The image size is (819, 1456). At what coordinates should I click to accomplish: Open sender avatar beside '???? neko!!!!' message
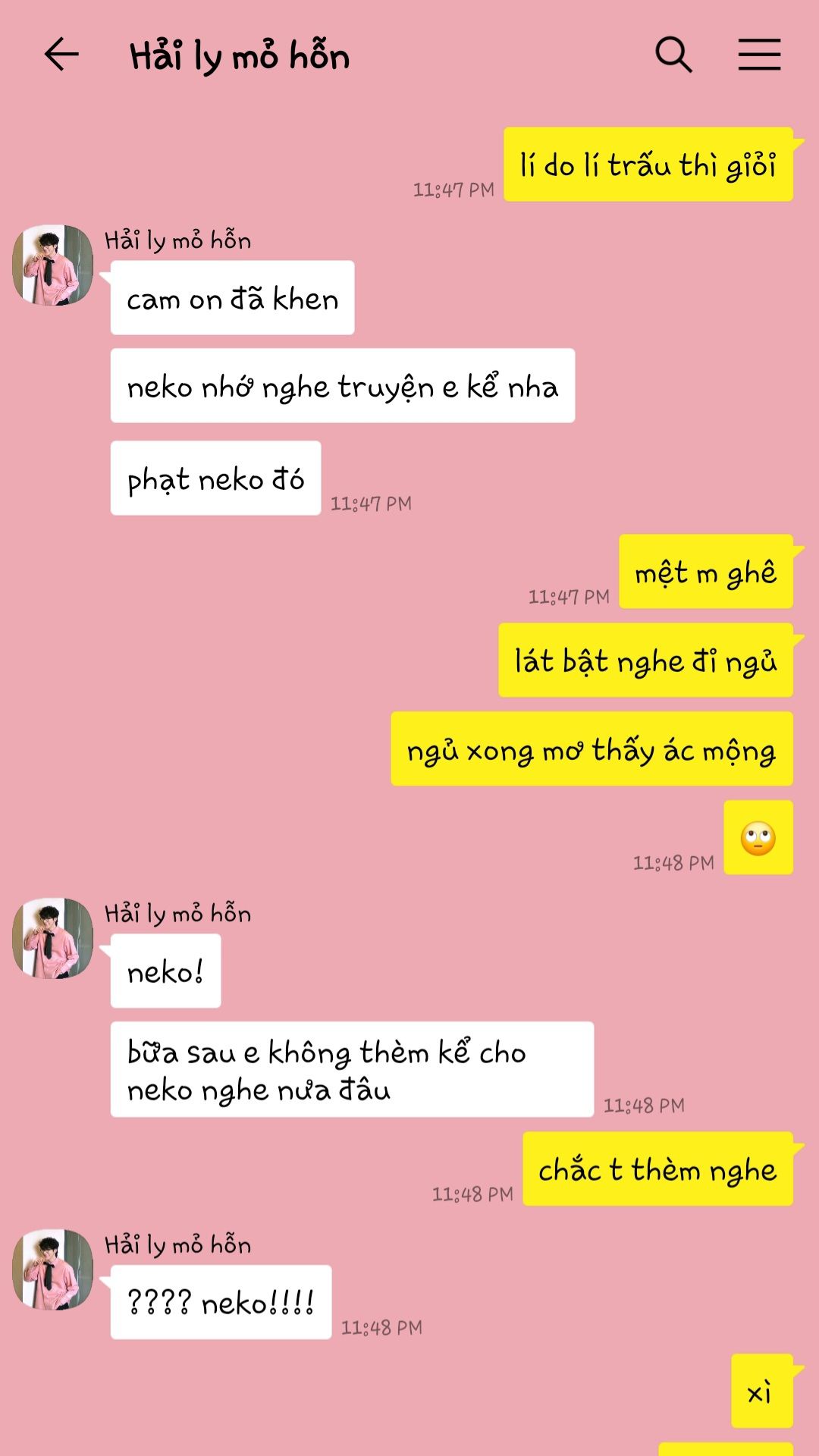click(x=52, y=1269)
